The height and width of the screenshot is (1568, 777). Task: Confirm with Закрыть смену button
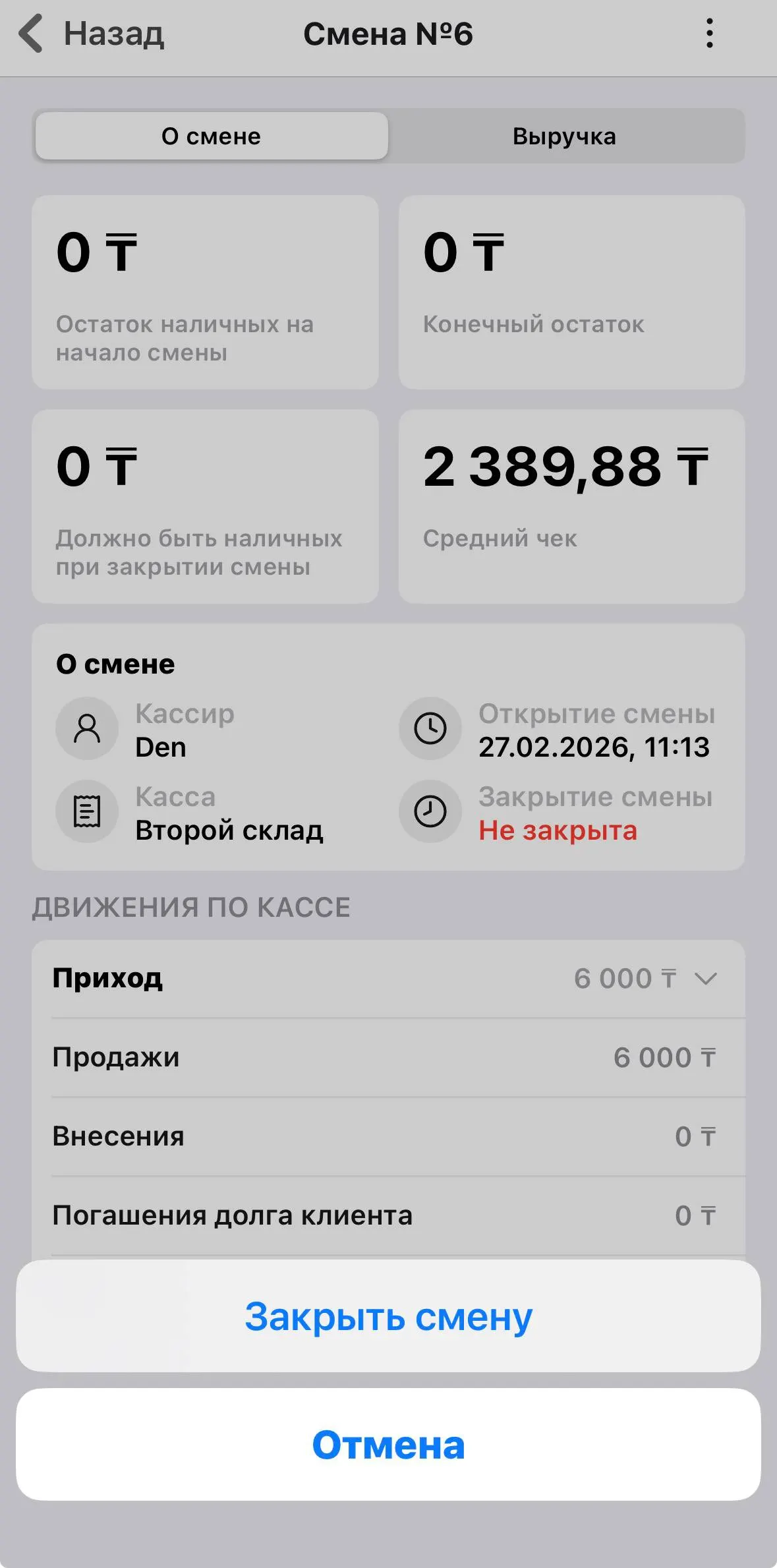pos(388,1317)
